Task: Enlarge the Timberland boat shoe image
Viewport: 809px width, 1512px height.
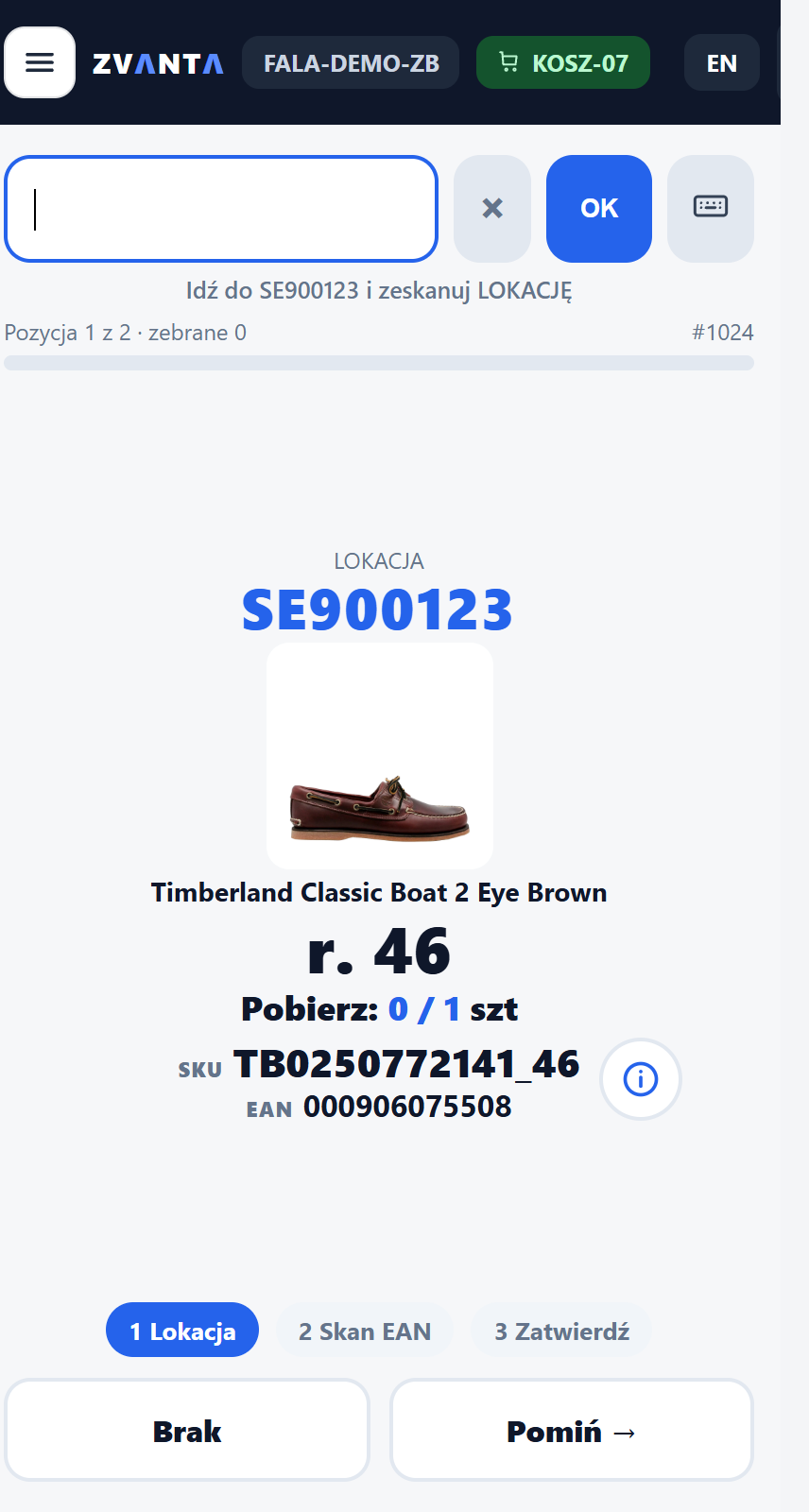Action: coord(380,756)
